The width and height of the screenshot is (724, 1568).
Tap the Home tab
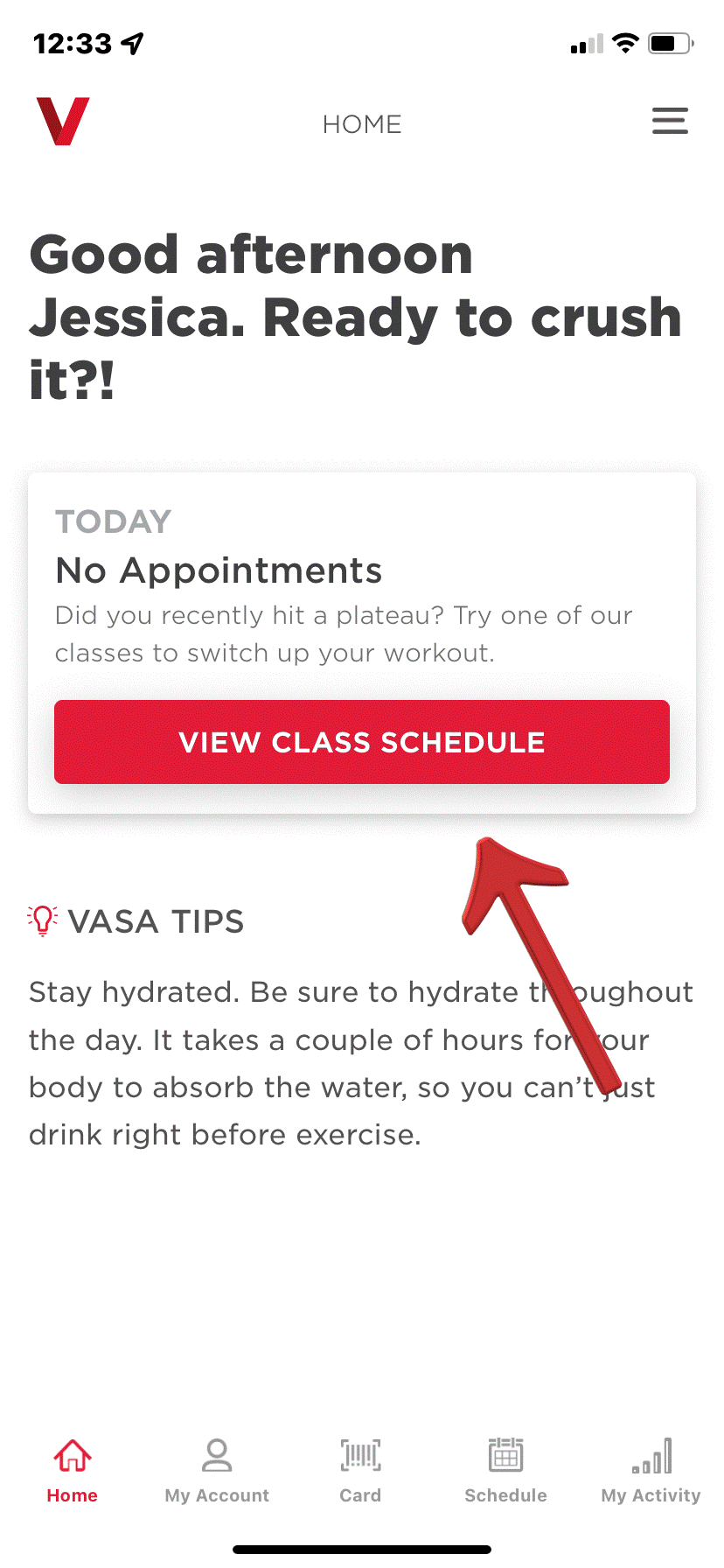click(73, 1470)
